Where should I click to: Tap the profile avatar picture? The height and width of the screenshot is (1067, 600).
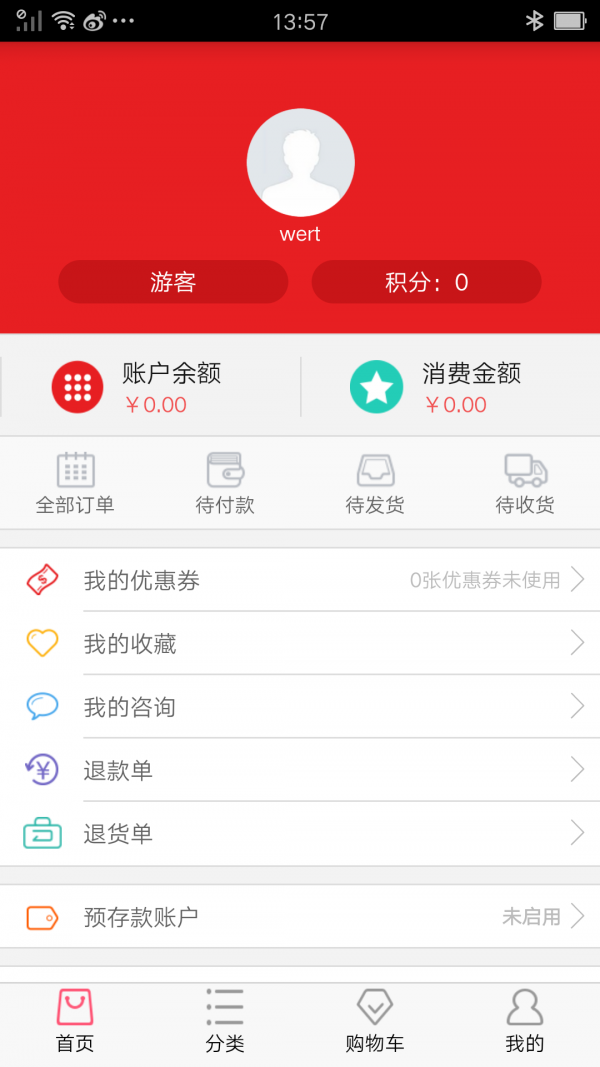click(300, 162)
